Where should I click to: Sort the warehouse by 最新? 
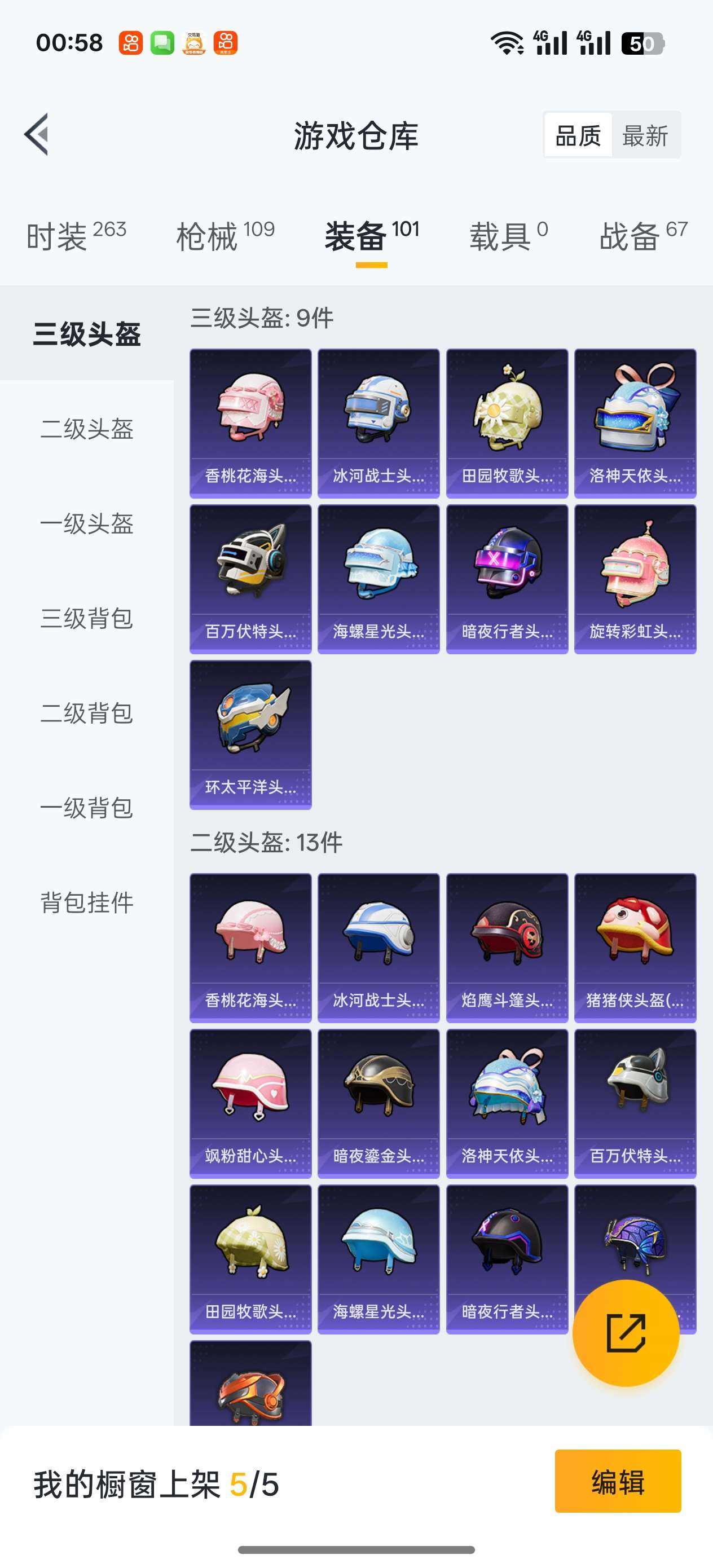pyautogui.click(x=645, y=135)
